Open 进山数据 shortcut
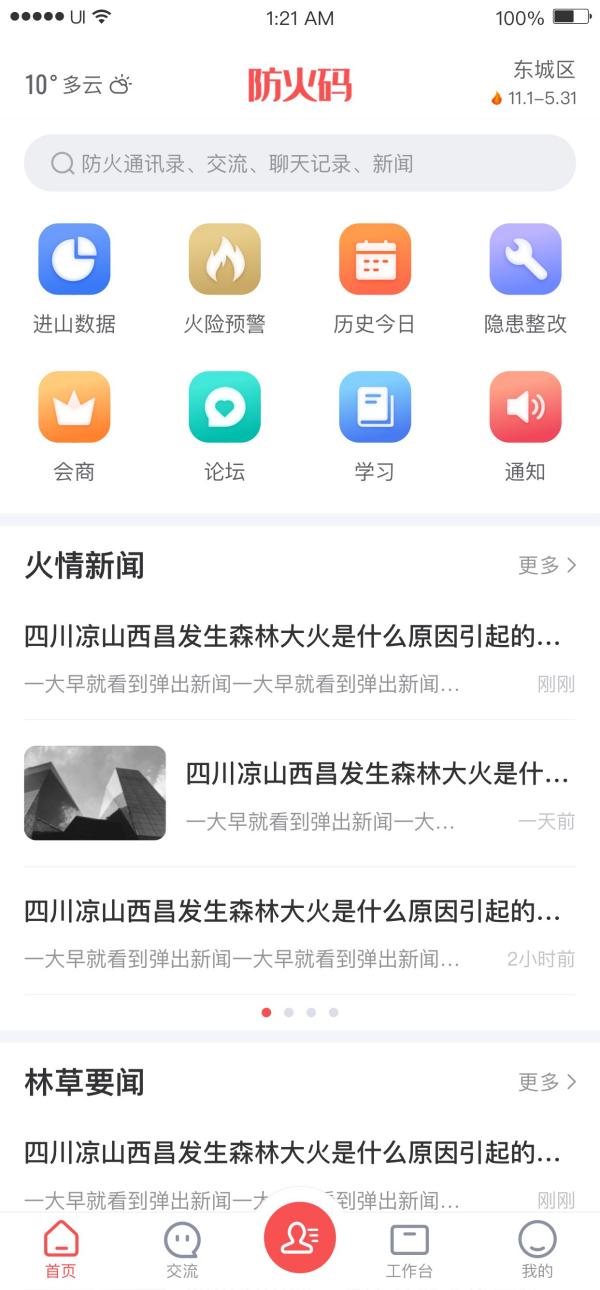 point(74,259)
